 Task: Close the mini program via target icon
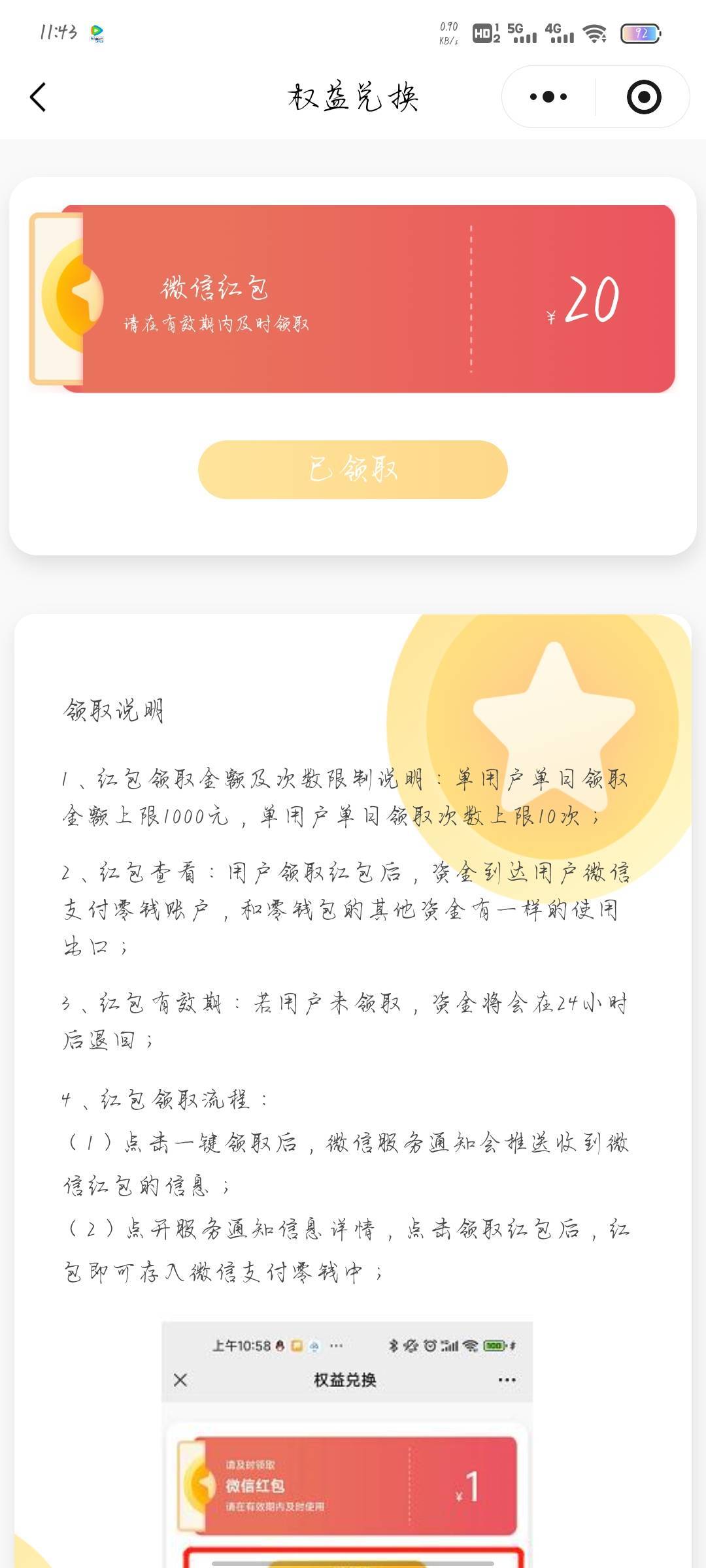click(x=643, y=97)
